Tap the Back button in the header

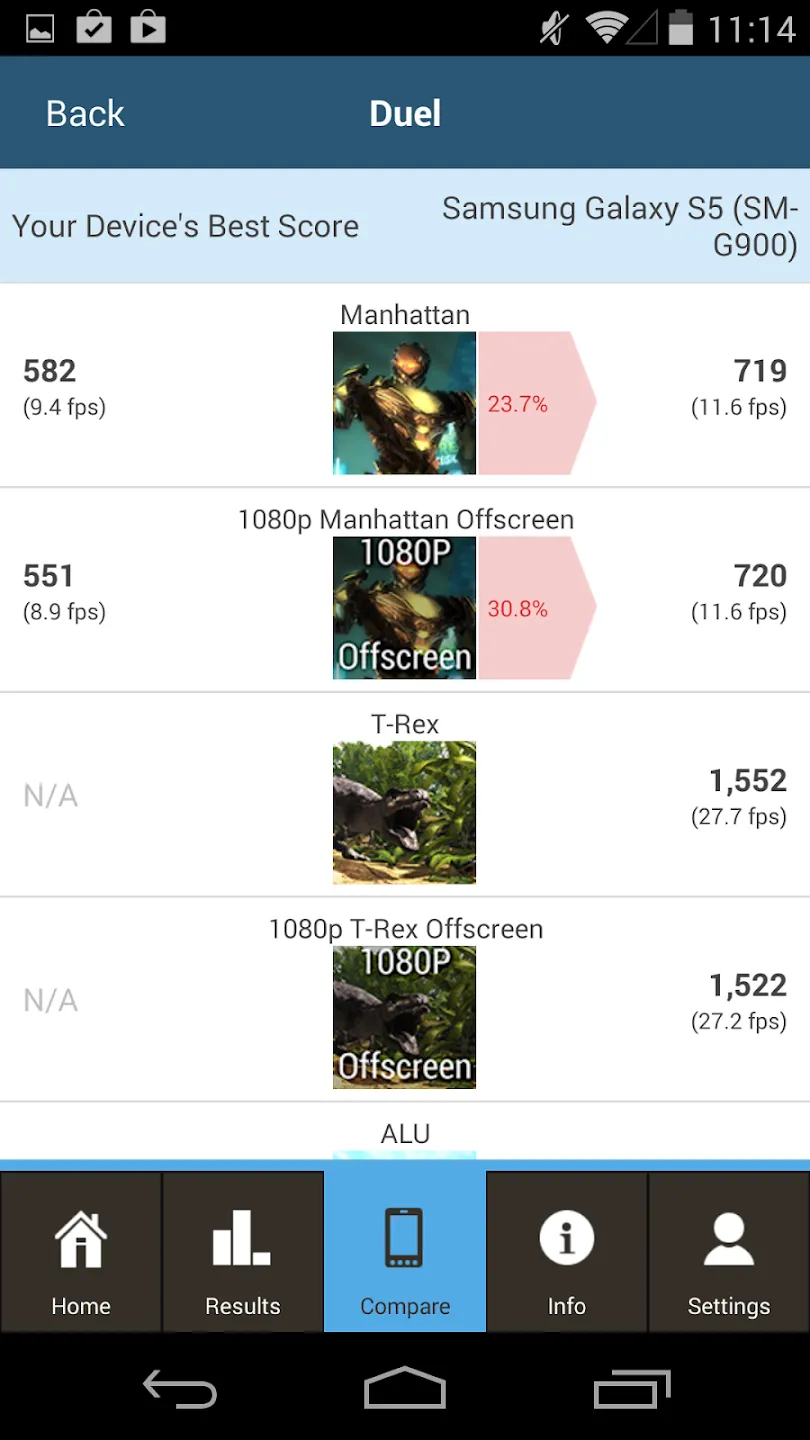(x=85, y=113)
